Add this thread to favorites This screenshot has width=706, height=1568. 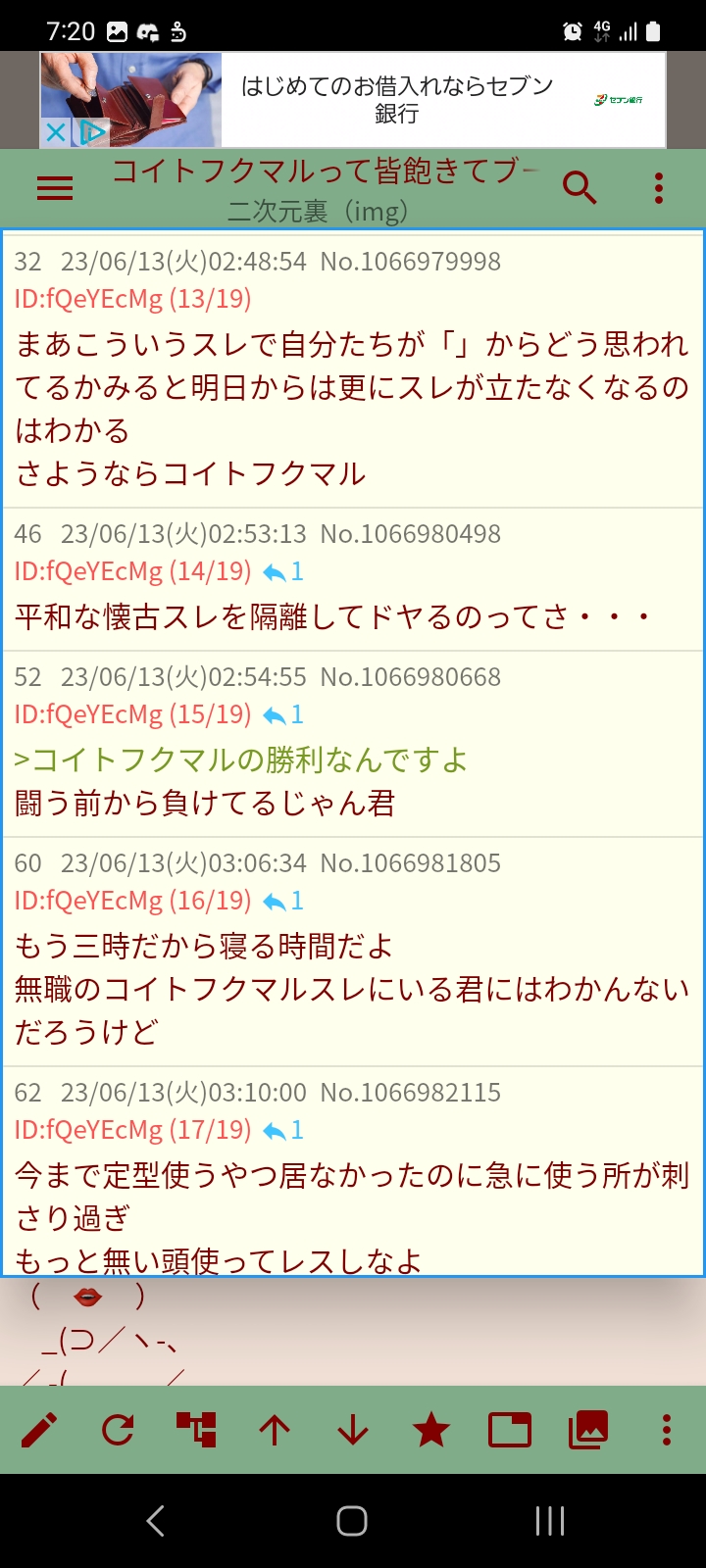click(431, 1430)
